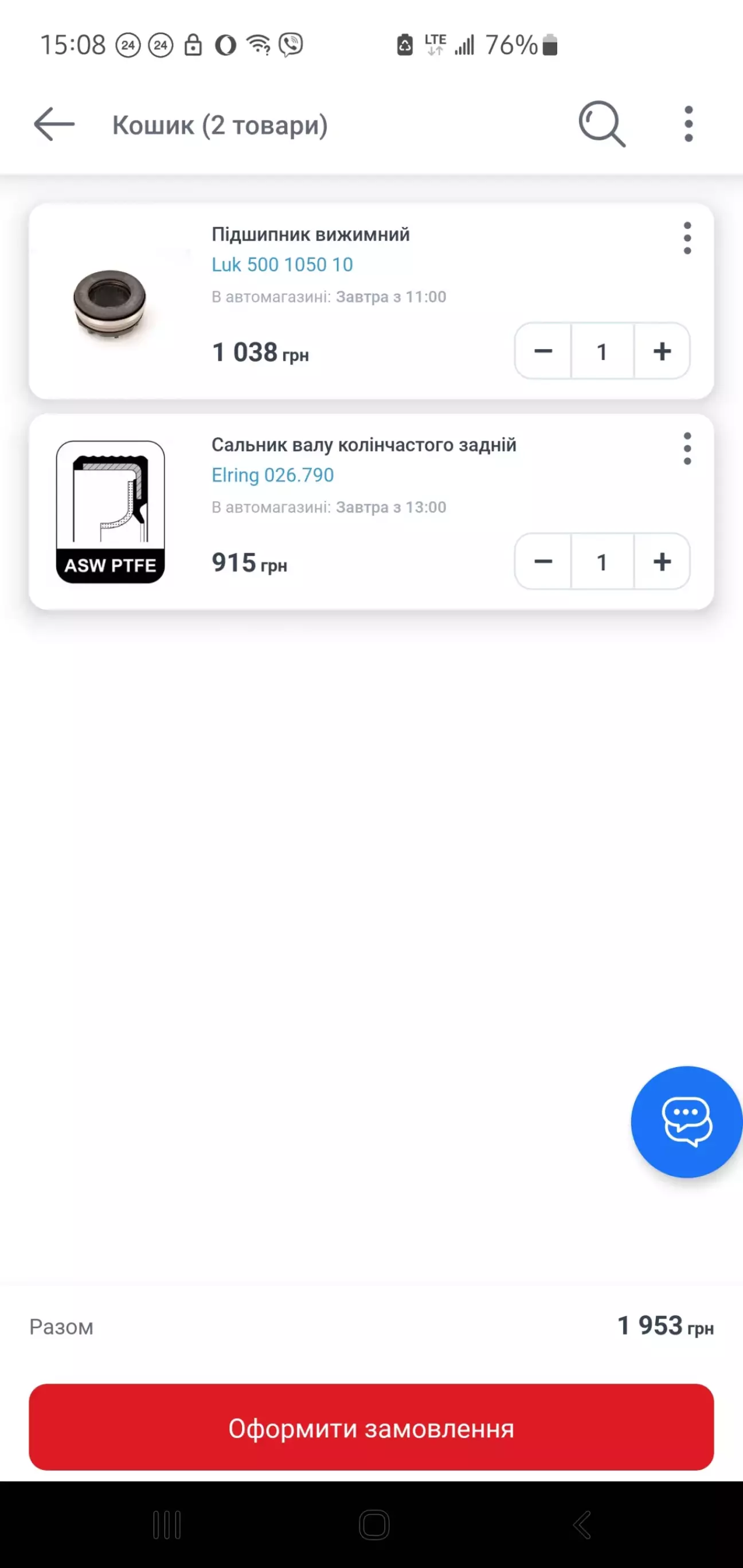The width and height of the screenshot is (743, 1568).
Task: View the ASW PTFE seal product image
Action: pos(110,512)
